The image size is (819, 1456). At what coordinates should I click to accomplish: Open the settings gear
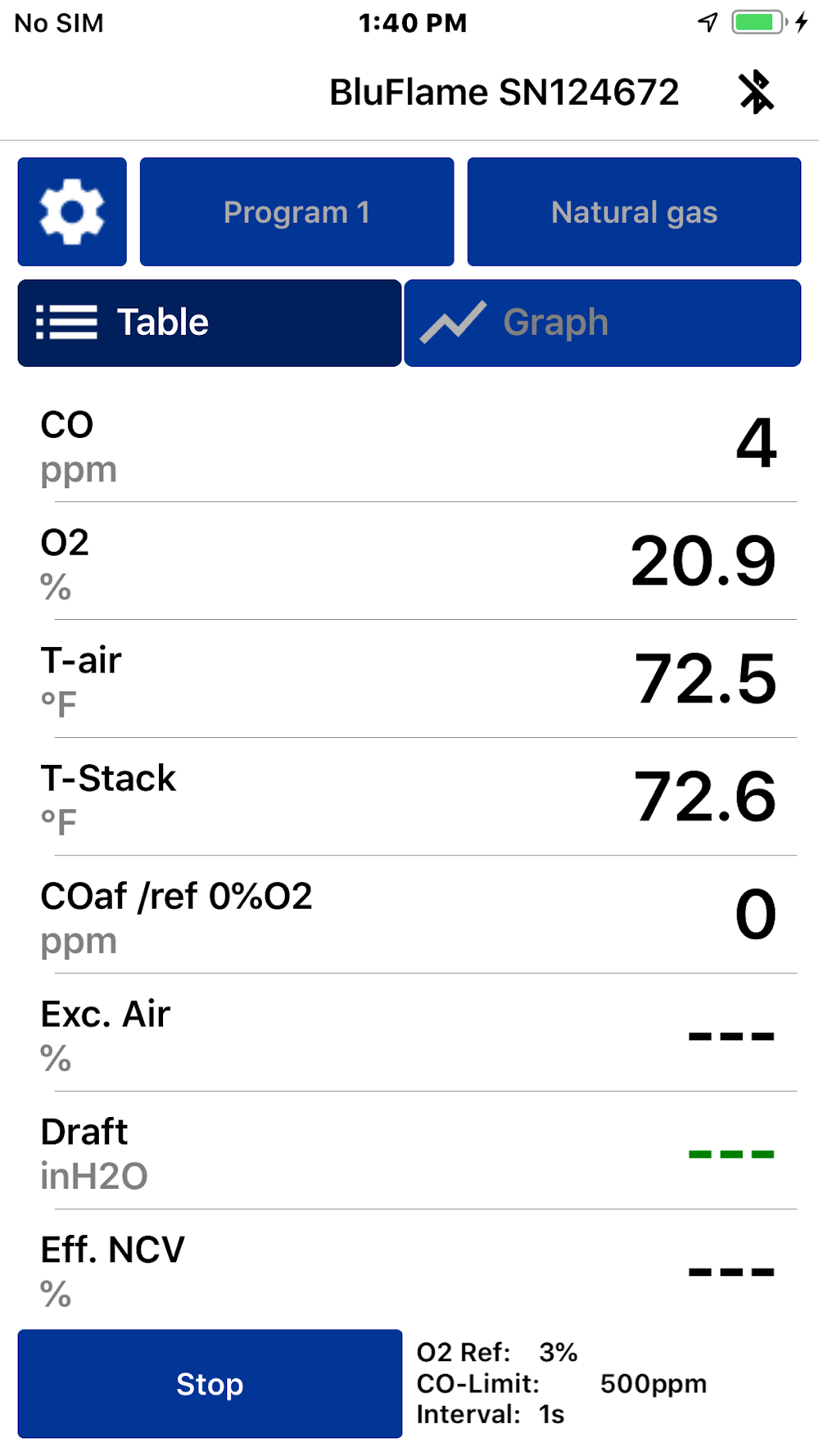[x=72, y=212]
